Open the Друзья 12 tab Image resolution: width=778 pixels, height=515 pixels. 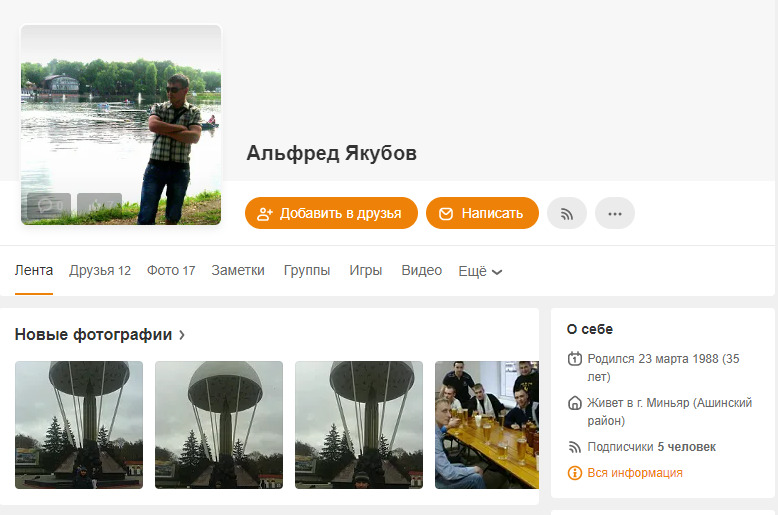100,271
